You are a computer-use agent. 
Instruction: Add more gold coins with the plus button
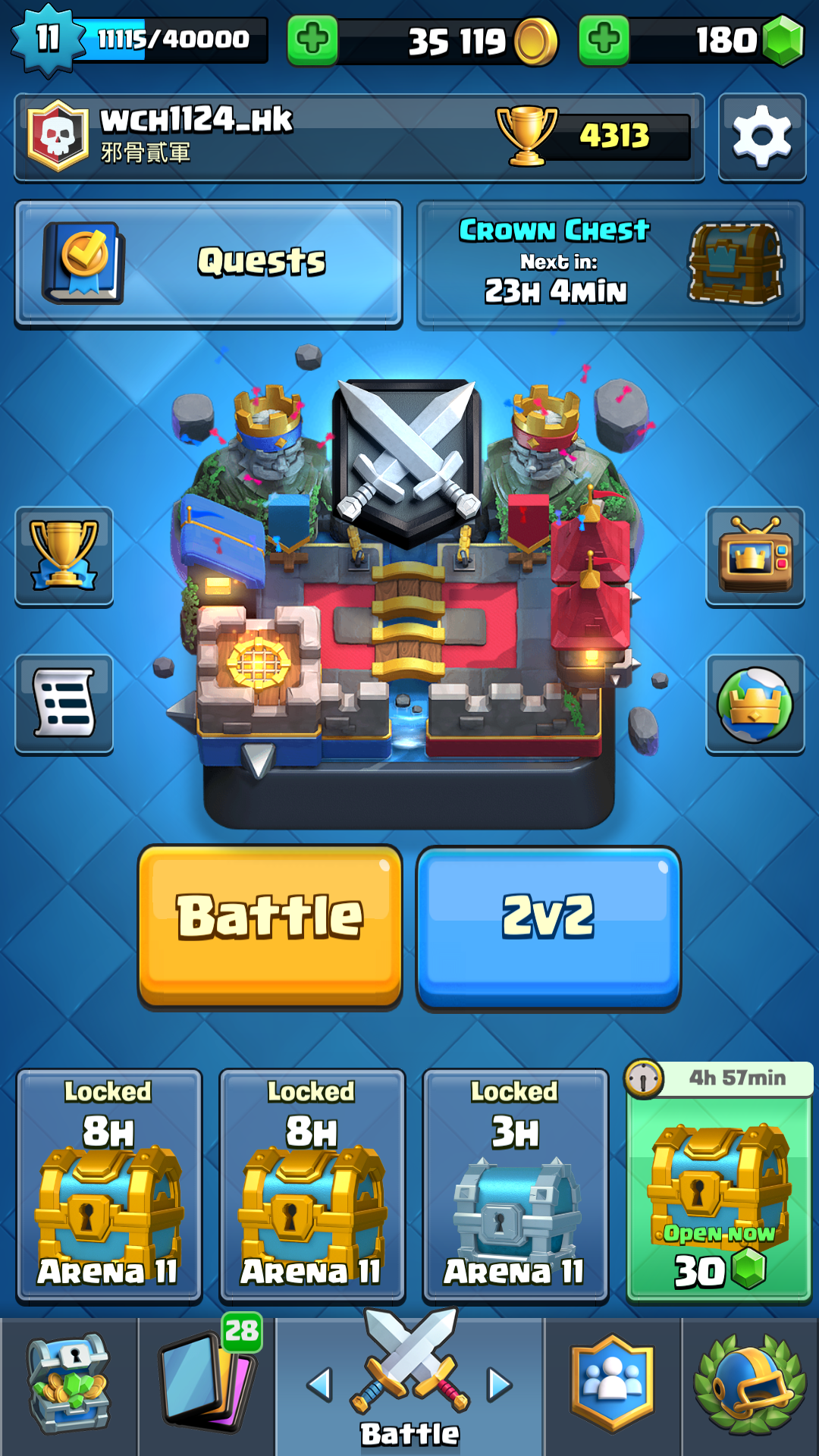pos(312,39)
